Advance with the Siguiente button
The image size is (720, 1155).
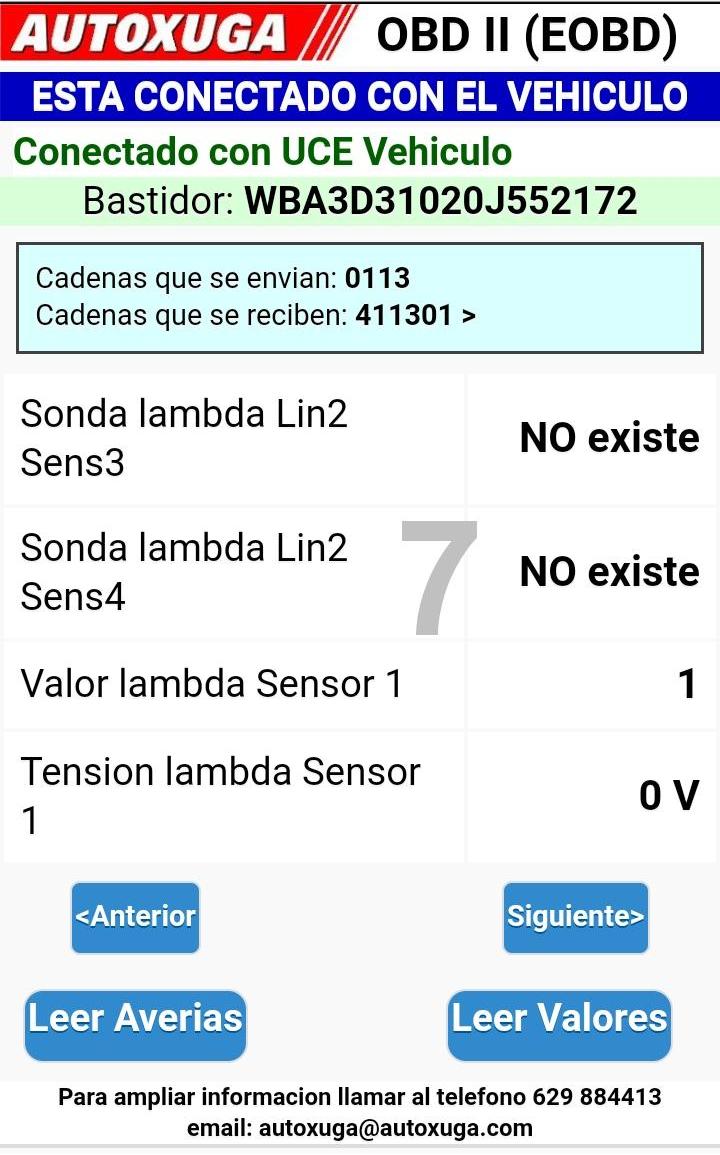point(576,917)
